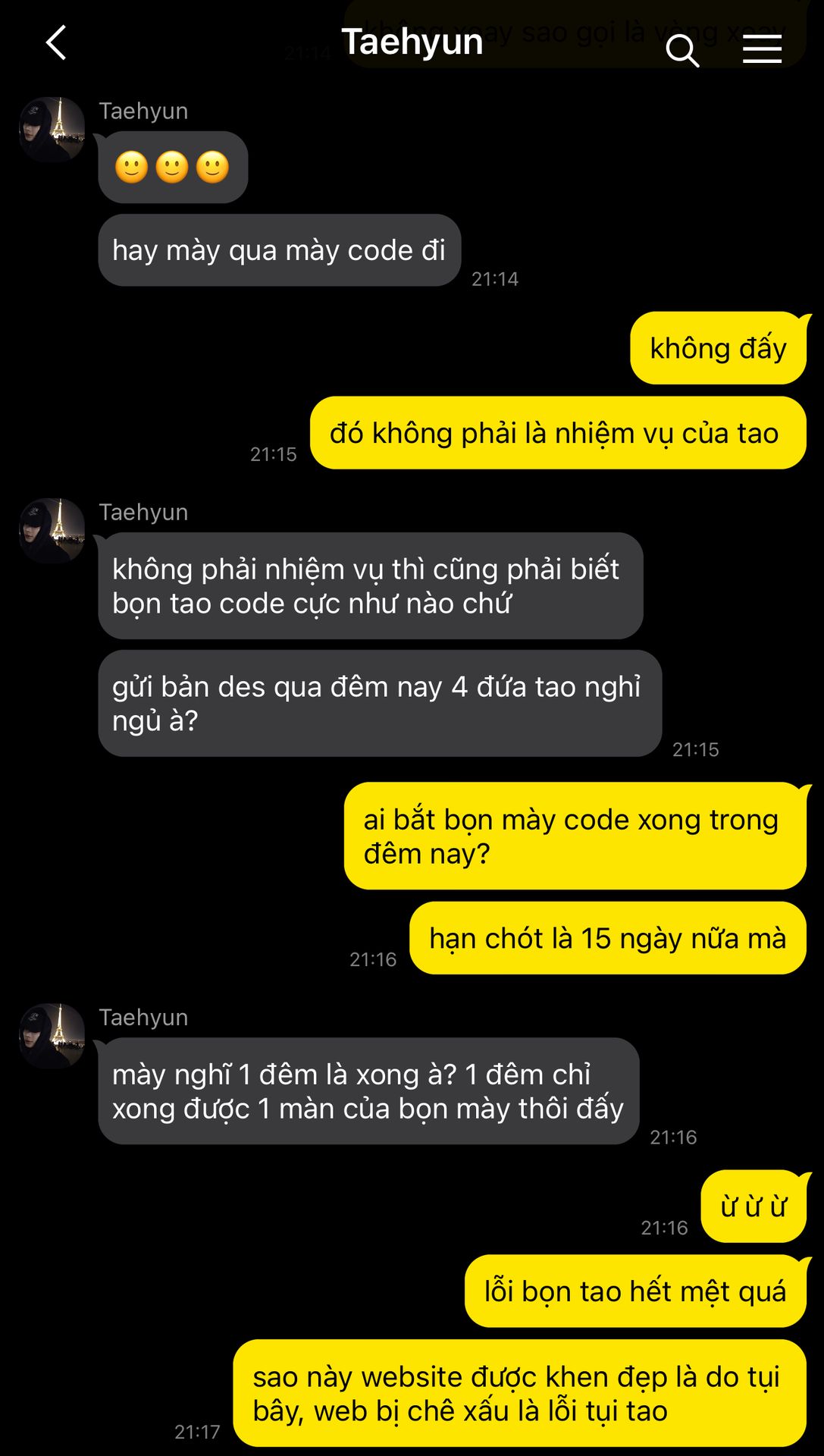The width and height of the screenshot is (824, 1456).
Task: Open Taehyun's avatar above the emoji message
Action: tap(52, 129)
